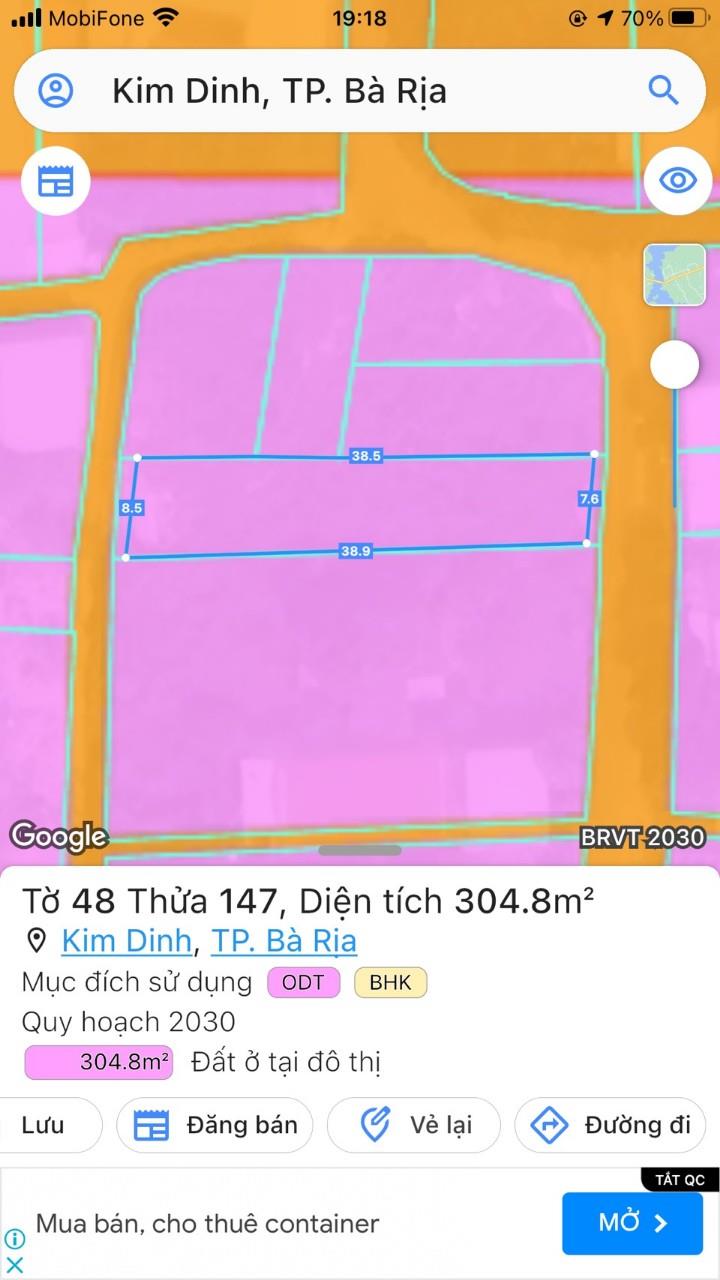Tap the search magnifier icon

coord(663,91)
